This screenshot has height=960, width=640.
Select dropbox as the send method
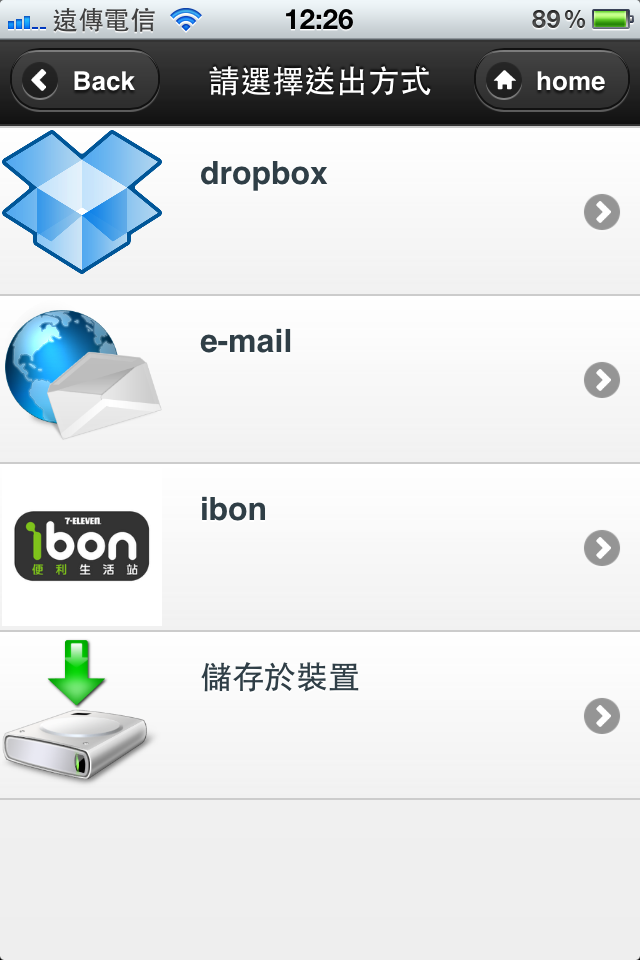[320, 211]
